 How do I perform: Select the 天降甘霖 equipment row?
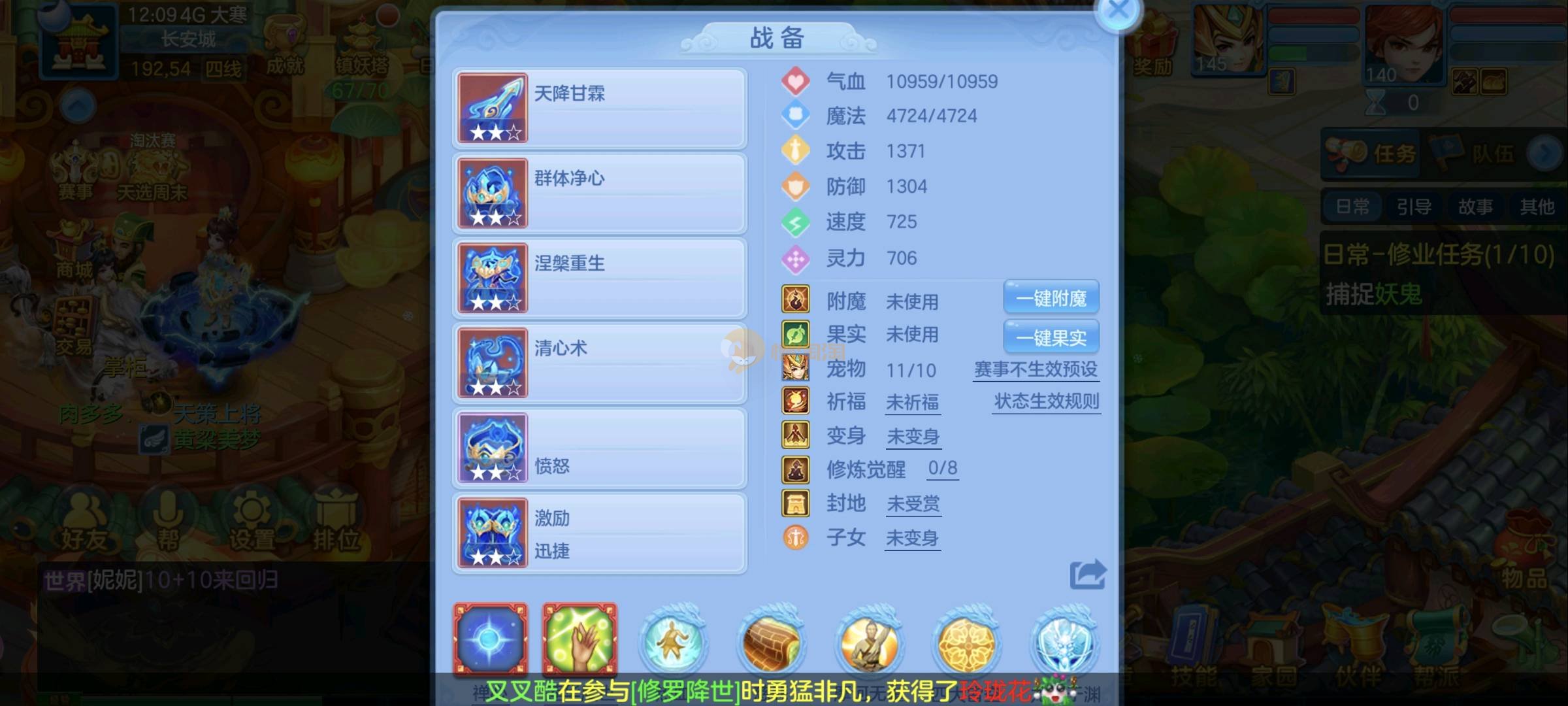[x=599, y=108]
